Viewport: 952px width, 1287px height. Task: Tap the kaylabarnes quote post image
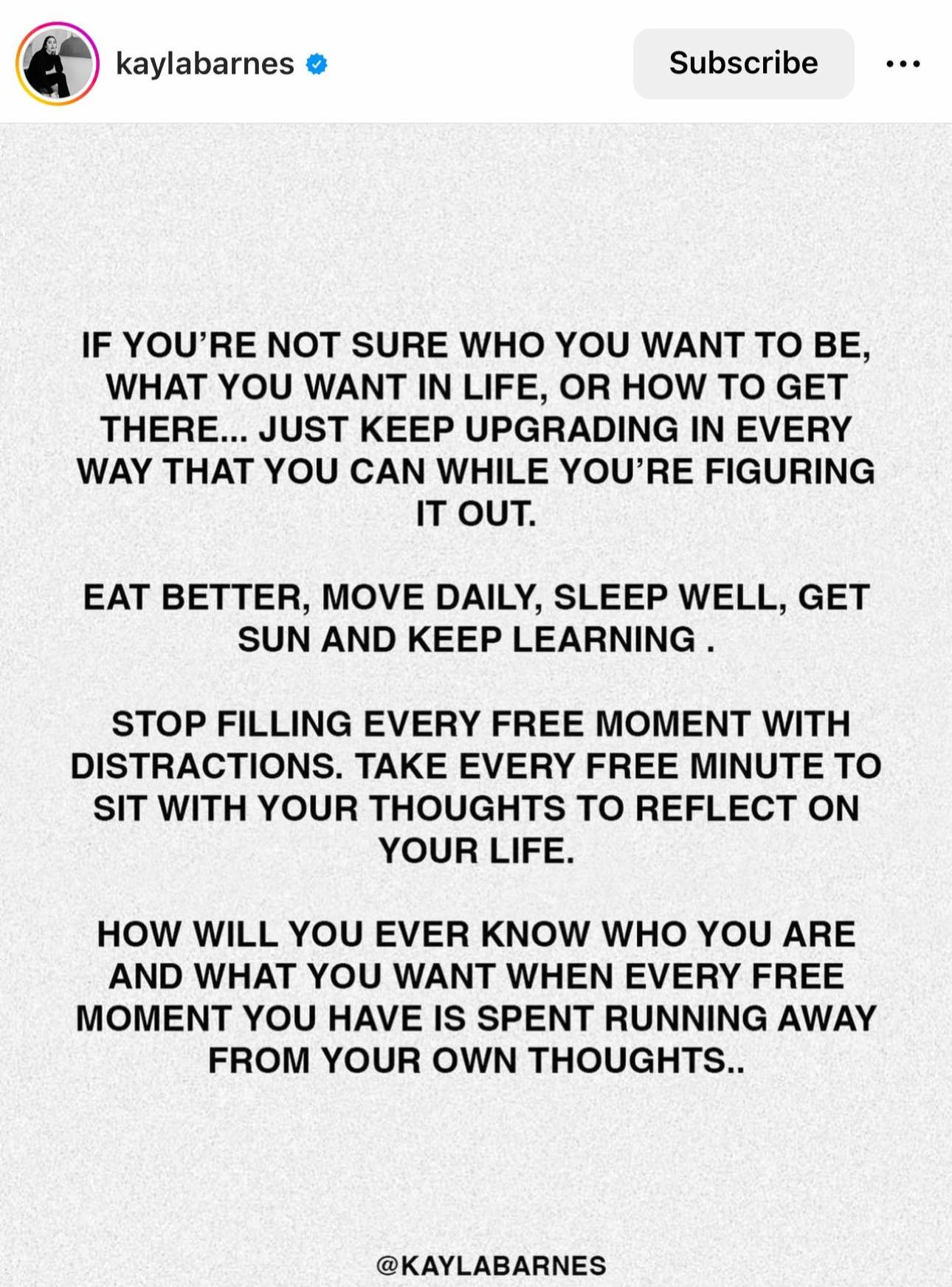coord(476,701)
